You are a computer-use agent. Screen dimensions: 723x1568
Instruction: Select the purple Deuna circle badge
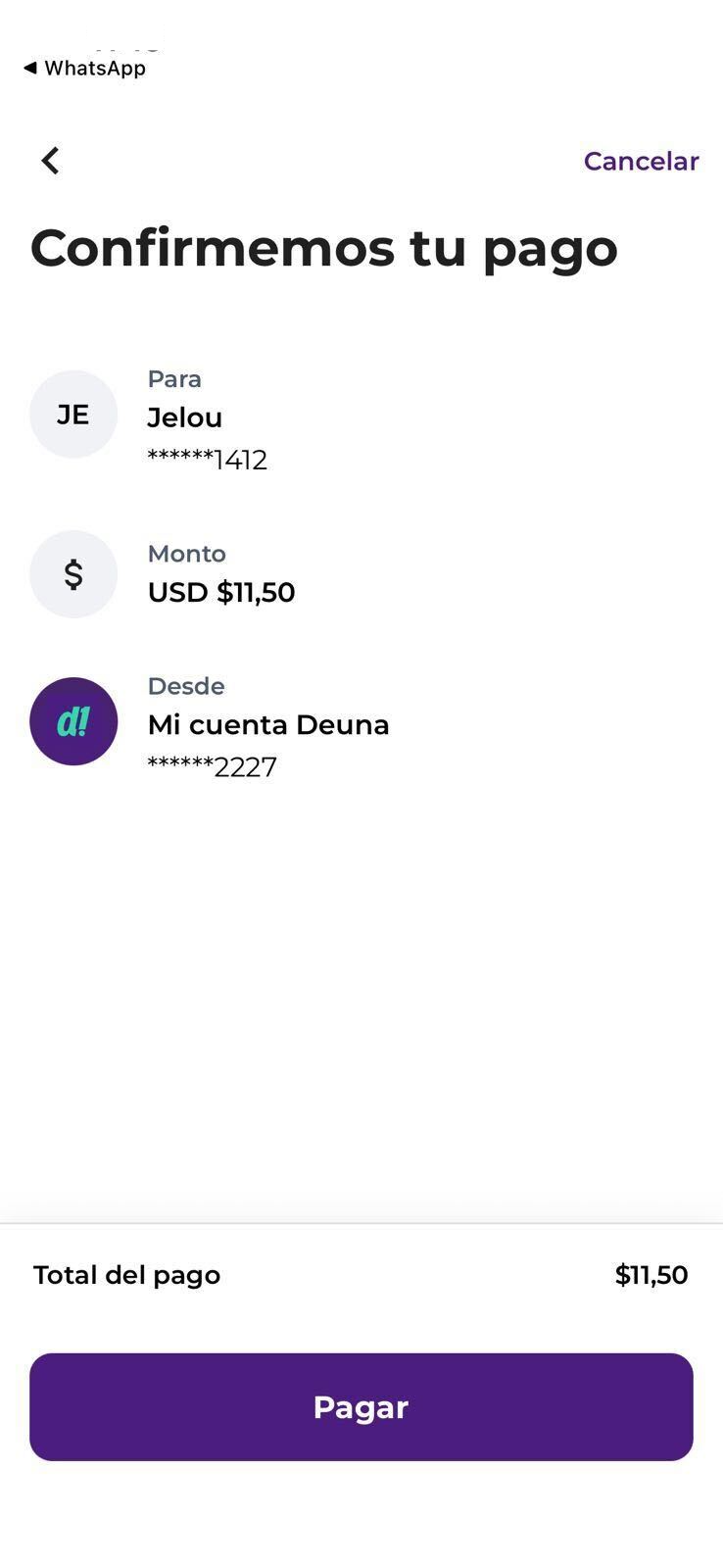coord(73,721)
